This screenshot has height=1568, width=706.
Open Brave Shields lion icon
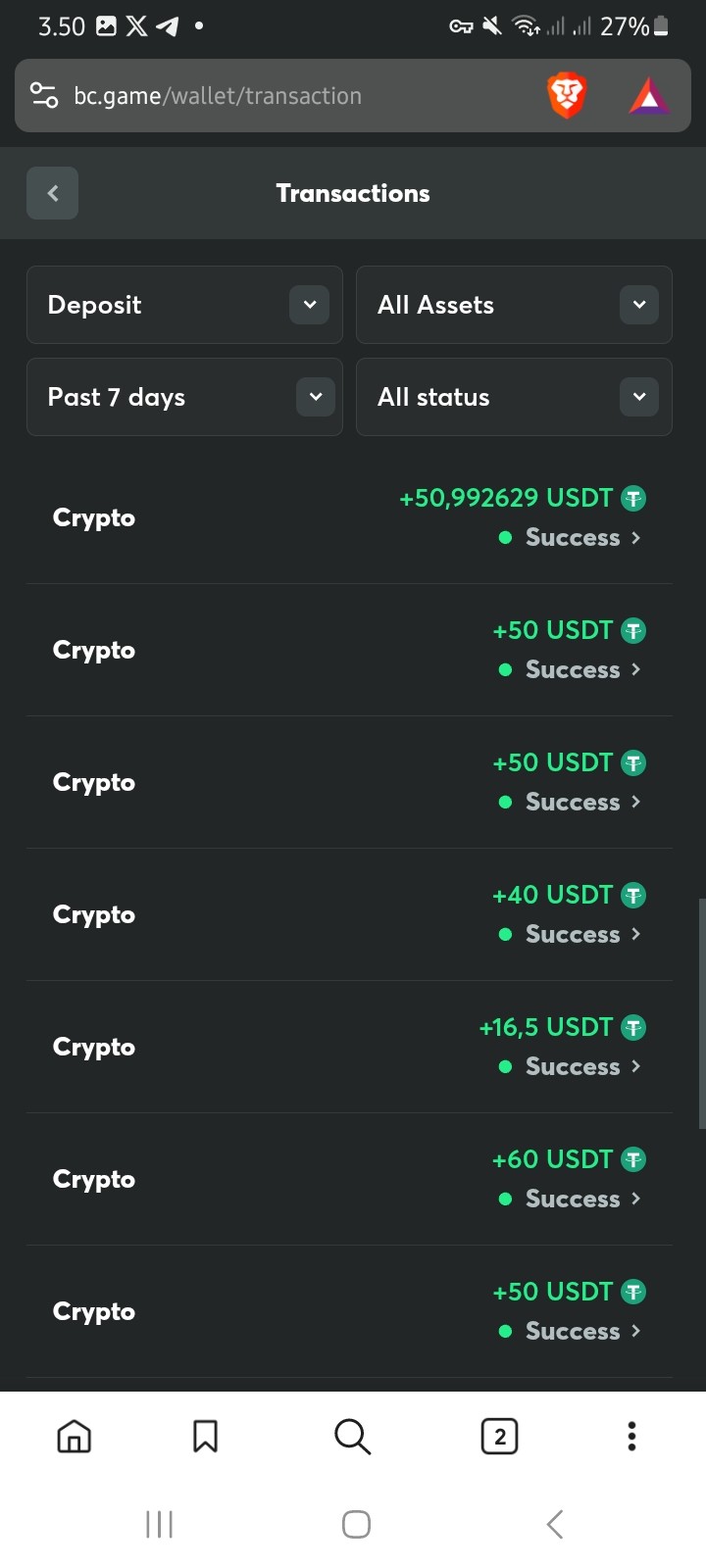point(567,96)
